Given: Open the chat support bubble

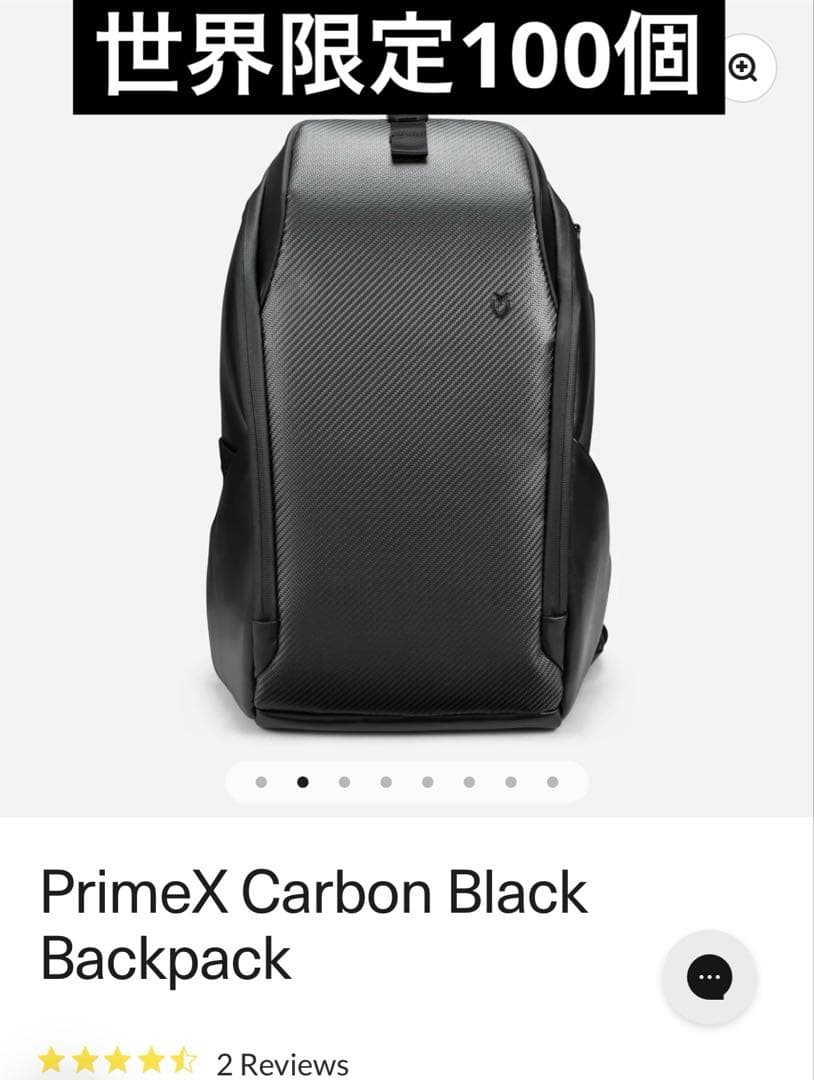Looking at the screenshot, I should coord(709,977).
